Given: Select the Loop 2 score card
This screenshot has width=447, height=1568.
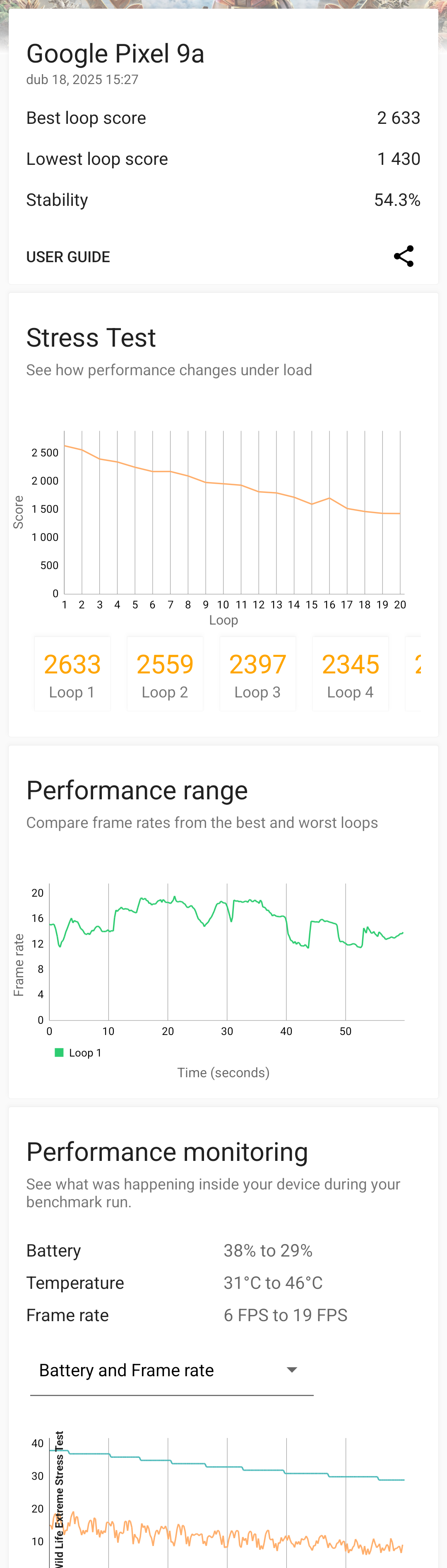Looking at the screenshot, I should point(165,674).
